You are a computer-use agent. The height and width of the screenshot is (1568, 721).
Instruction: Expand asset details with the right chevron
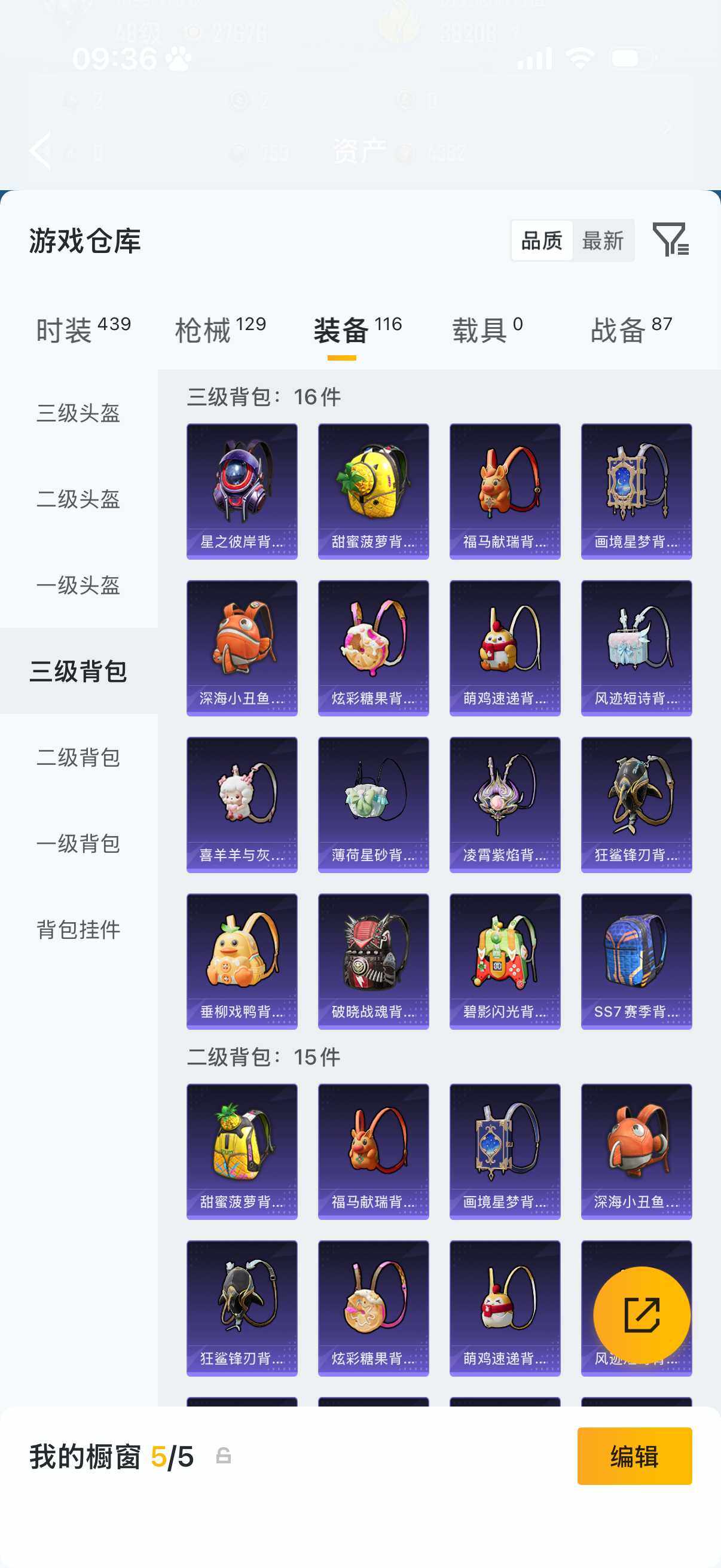tap(668, 126)
